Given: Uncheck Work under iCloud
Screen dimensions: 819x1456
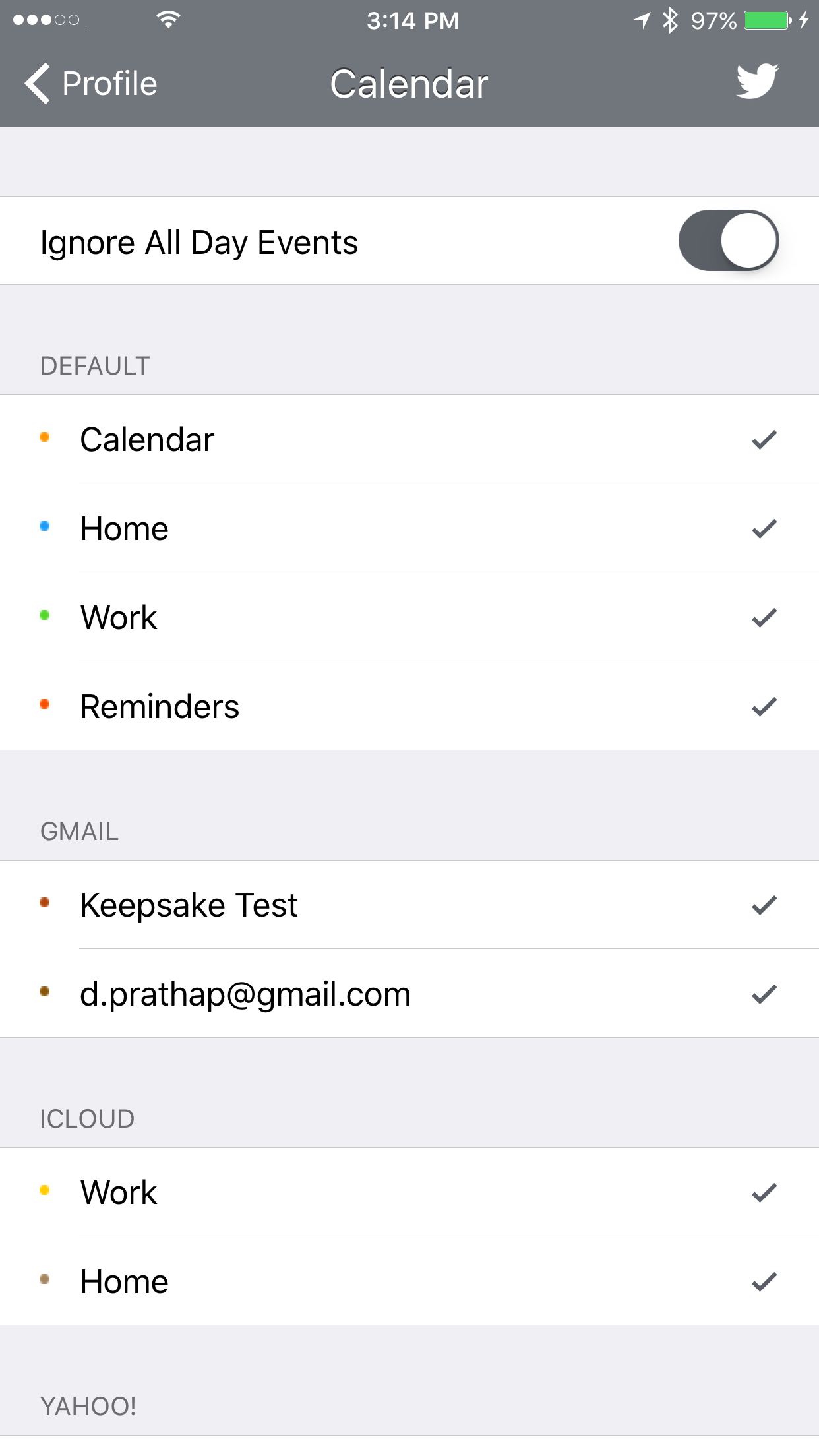Looking at the screenshot, I should pos(409,1192).
